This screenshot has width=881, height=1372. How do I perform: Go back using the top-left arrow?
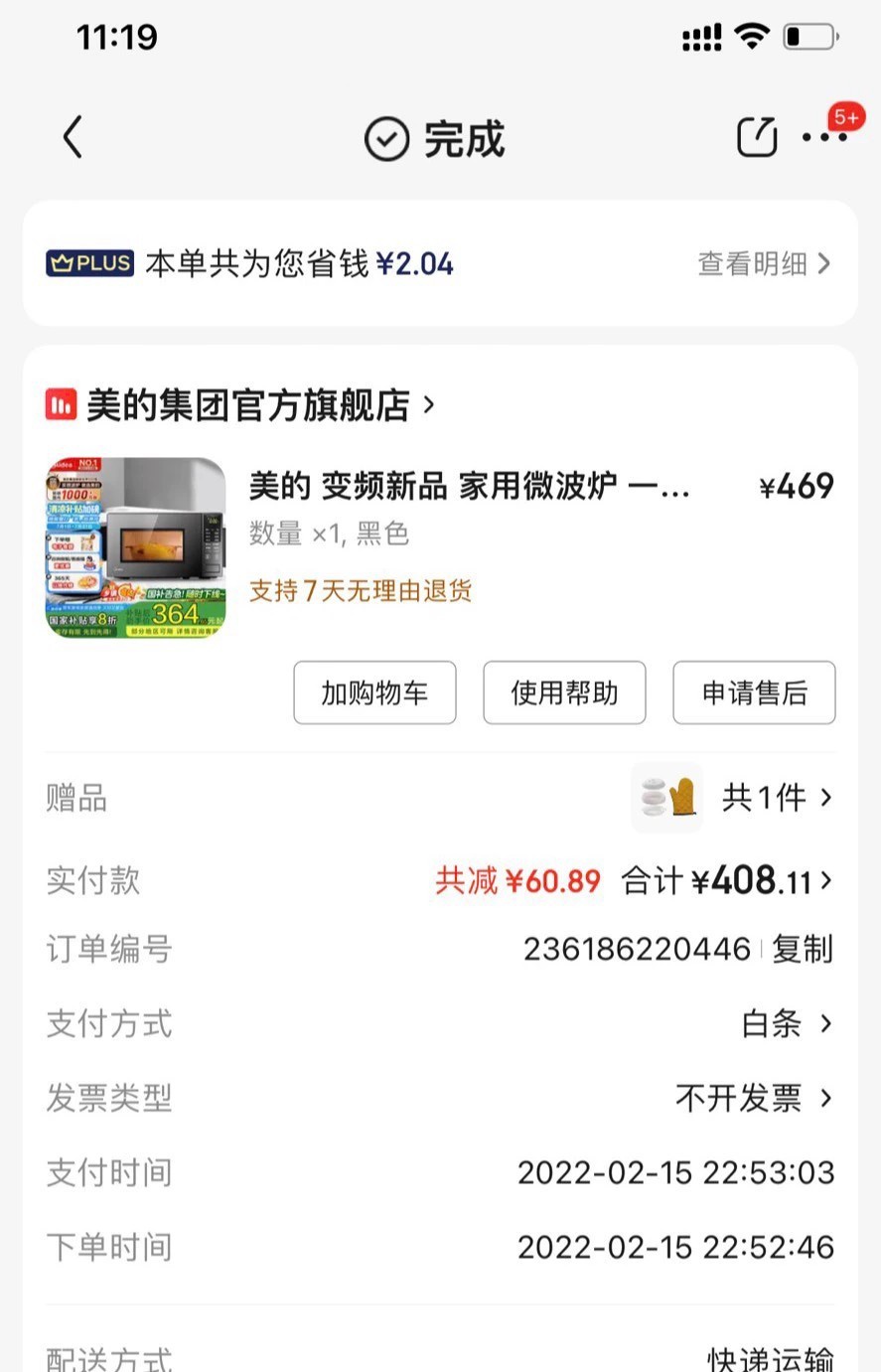(x=73, y=138)
